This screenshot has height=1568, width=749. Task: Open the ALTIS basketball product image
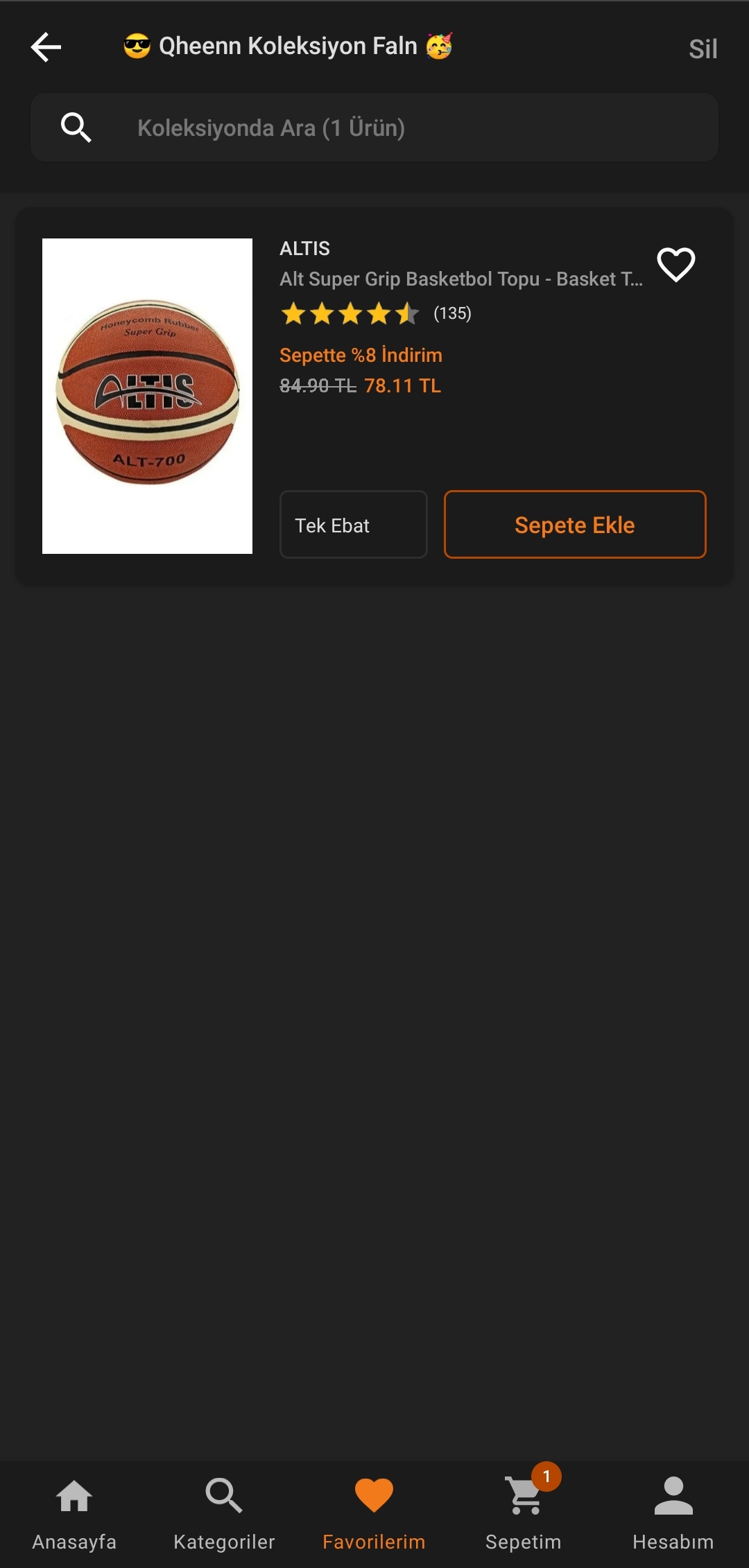(x=147, y=396)
